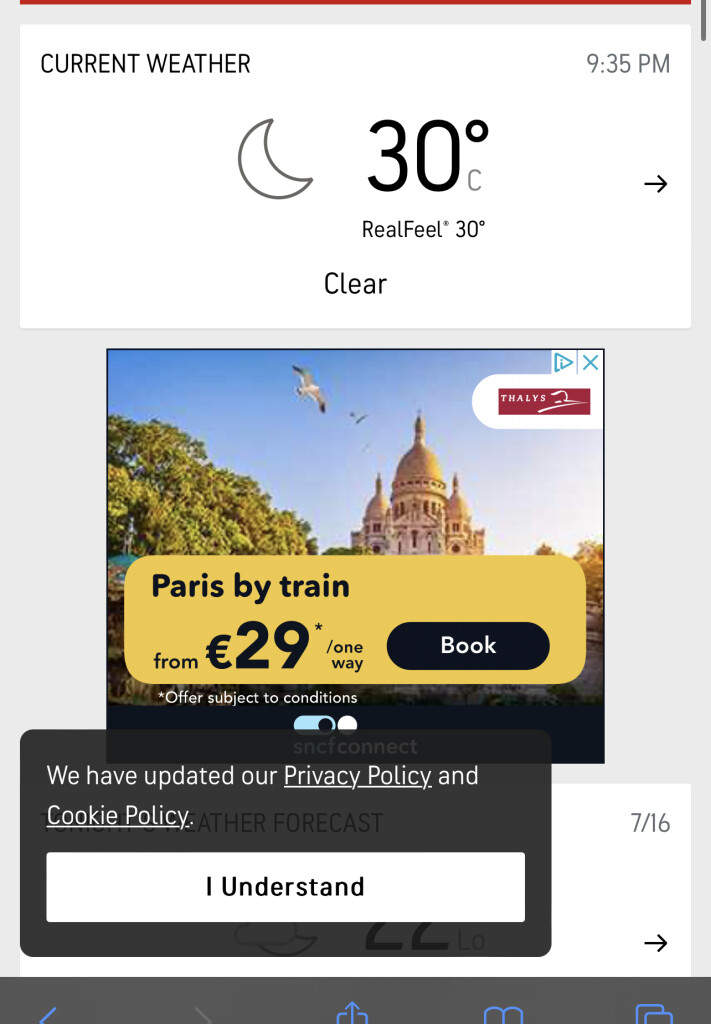Go back in the browser
Image resolution: width=711 pixels, height=1024 pixels.
tap(46, 1014)
